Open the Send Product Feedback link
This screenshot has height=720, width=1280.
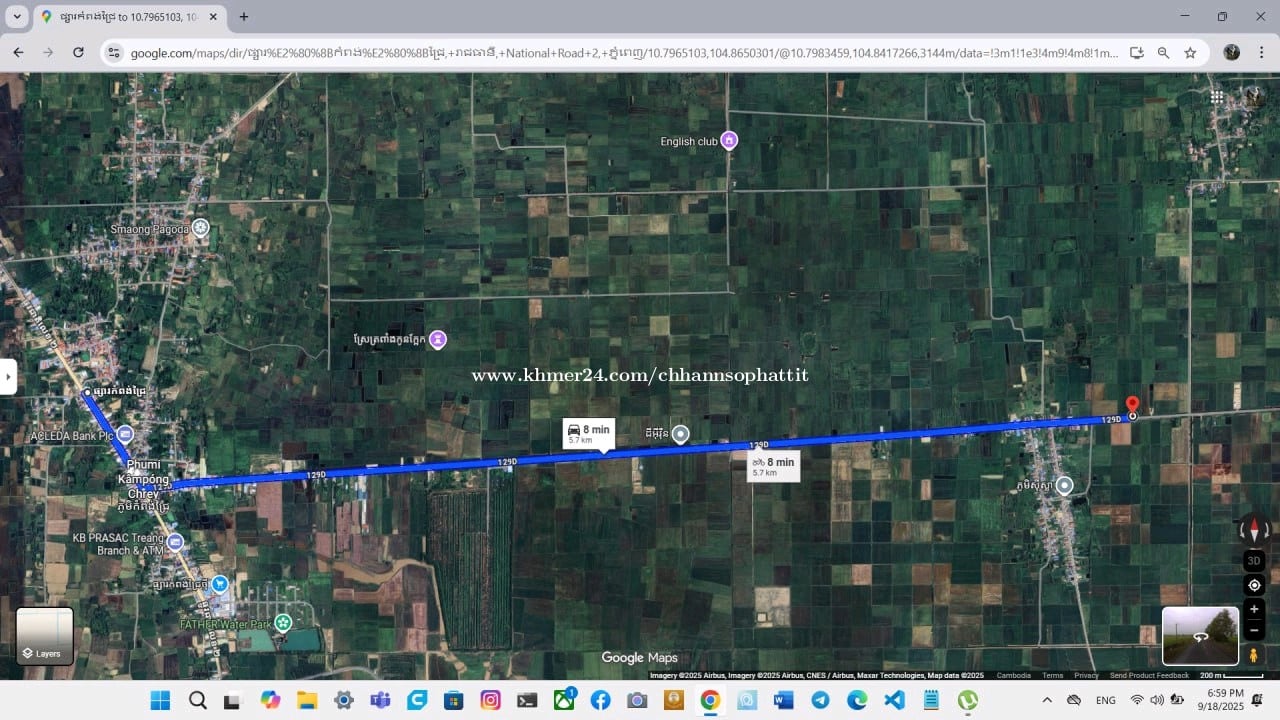[1149, 676]
